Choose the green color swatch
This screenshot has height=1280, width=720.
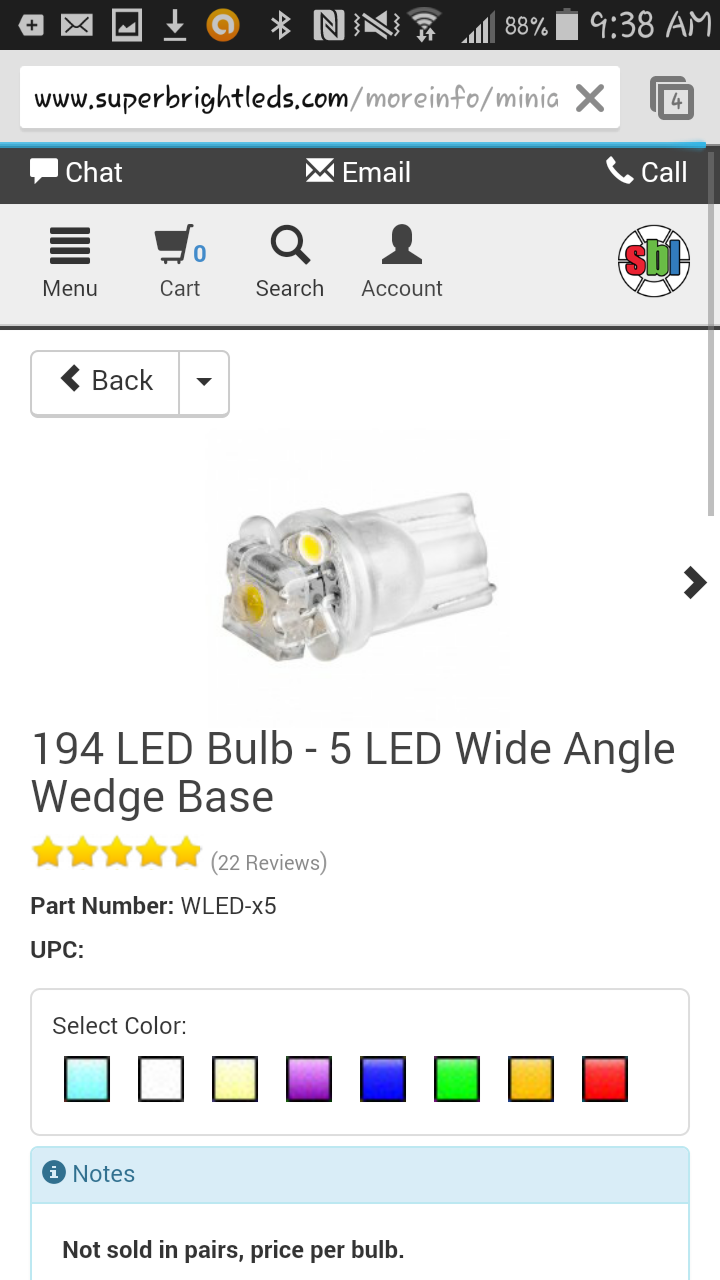(x=457, y=1079)
